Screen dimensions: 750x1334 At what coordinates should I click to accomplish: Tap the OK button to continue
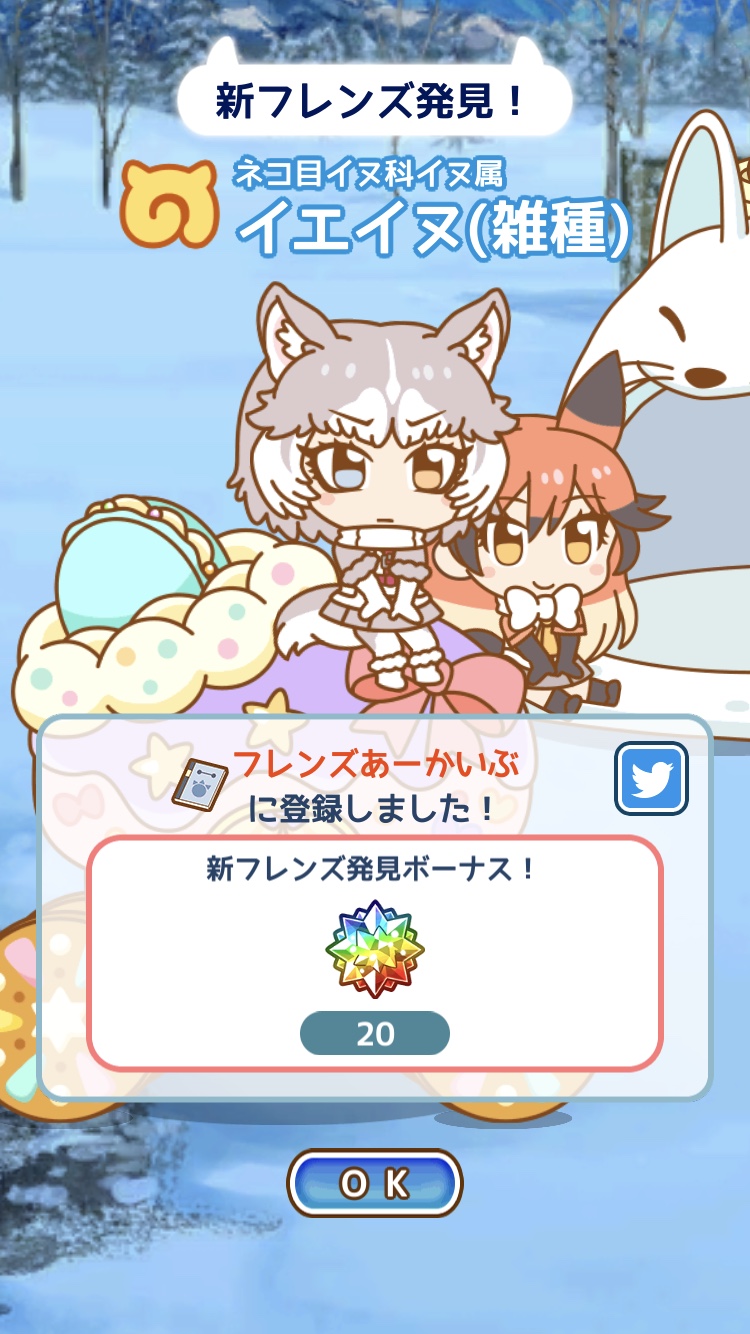coord(374,1183)
